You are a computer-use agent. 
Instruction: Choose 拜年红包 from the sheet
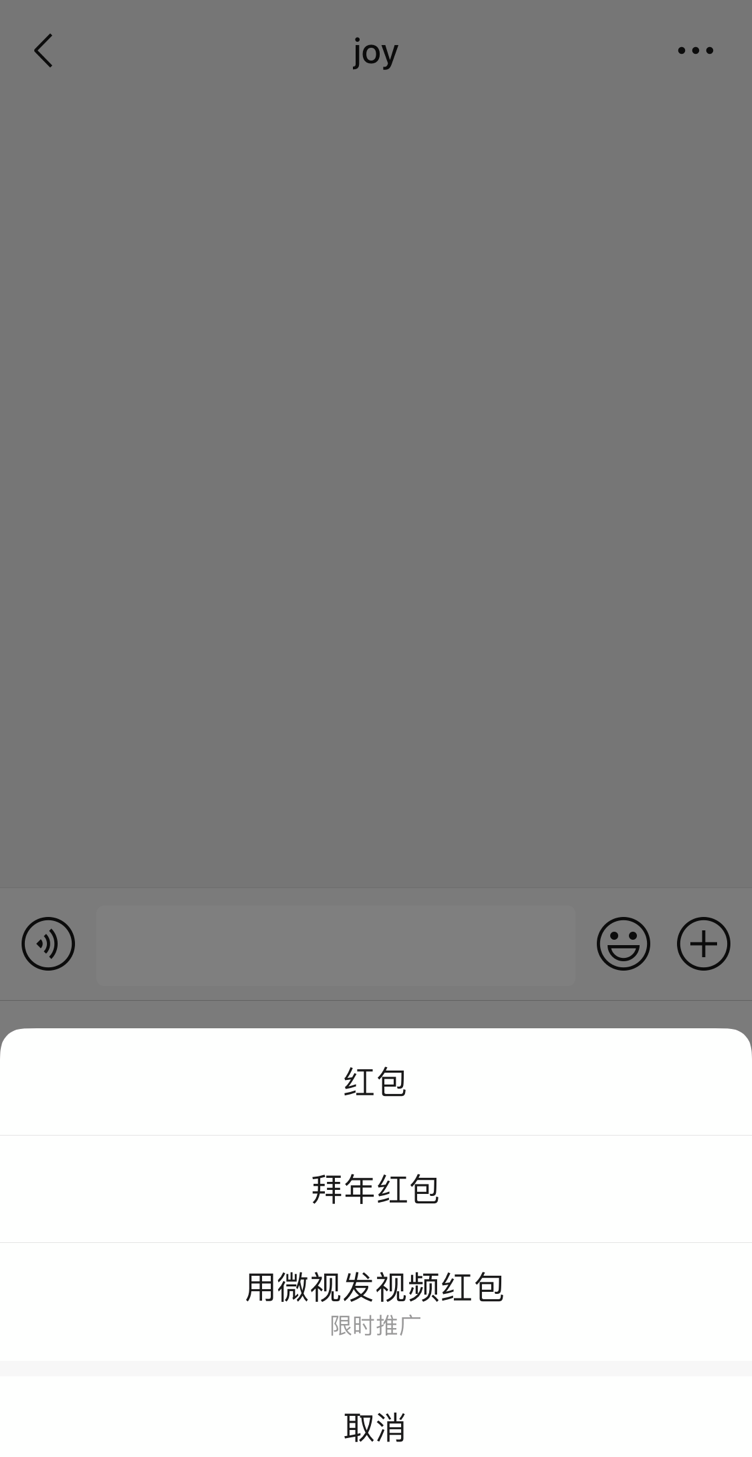tap(375, 1189)
